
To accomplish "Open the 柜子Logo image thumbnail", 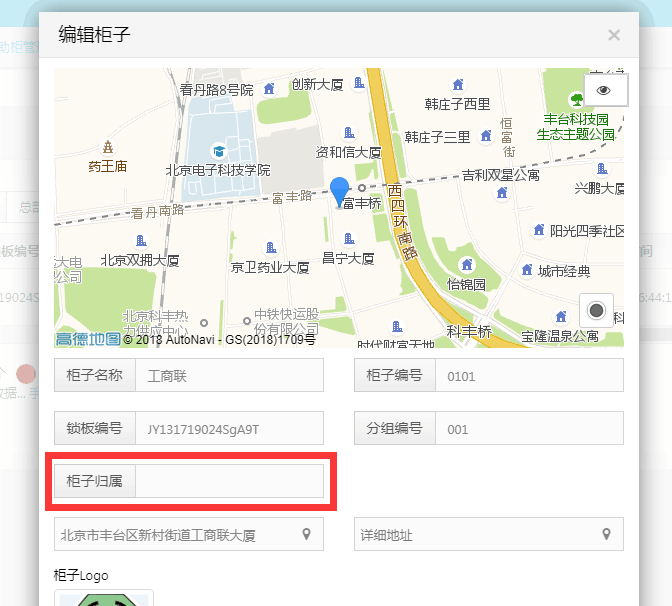I will [x=103, y=598].
